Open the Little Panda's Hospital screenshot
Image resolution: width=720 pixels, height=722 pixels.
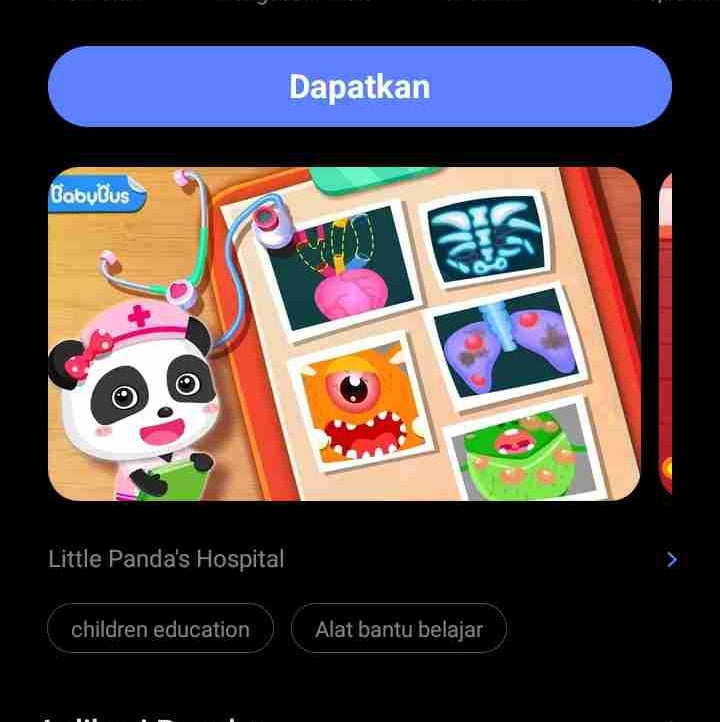click(344, 333)
